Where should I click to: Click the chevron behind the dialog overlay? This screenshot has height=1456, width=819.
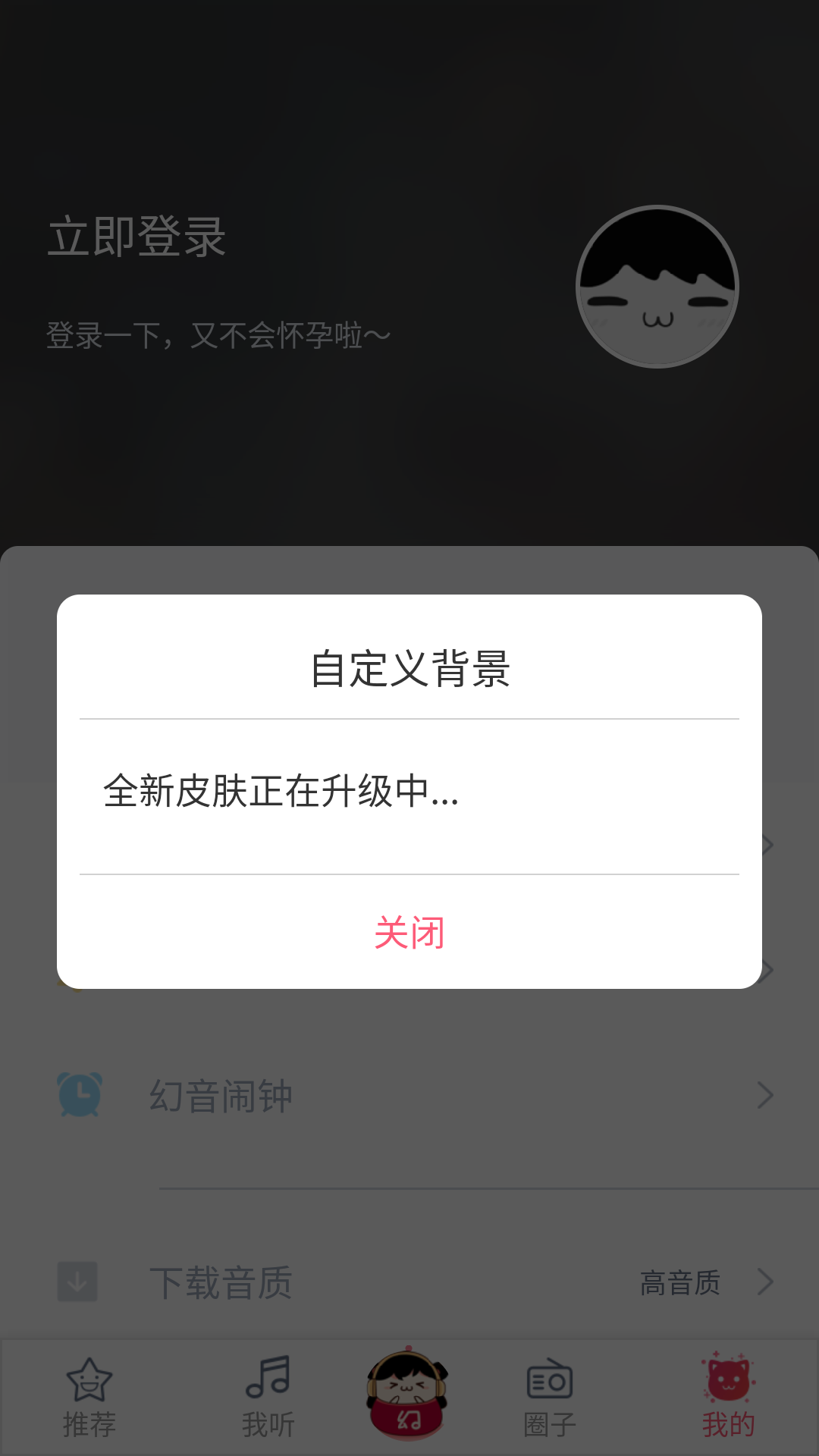[767, 844]
